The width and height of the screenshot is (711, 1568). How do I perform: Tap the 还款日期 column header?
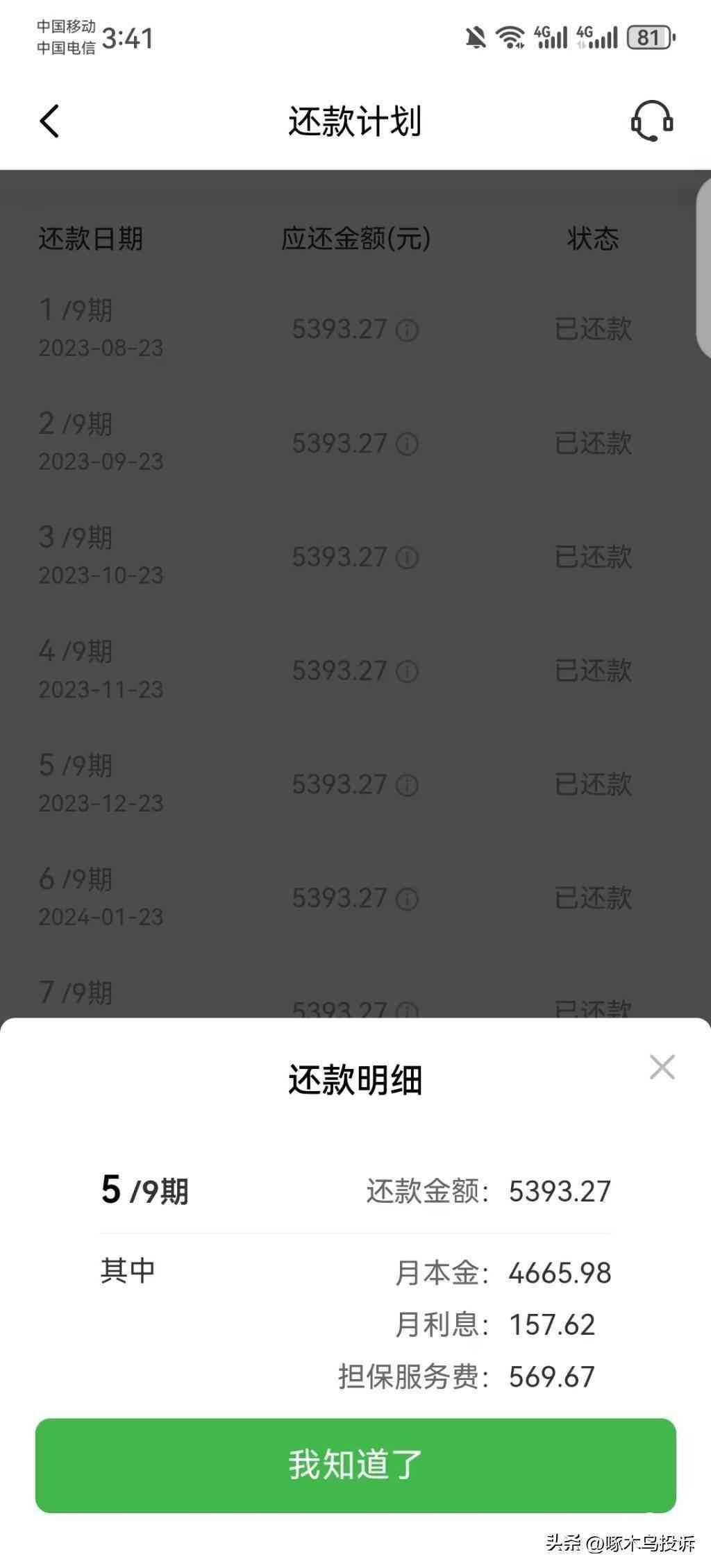pos(90,239)
